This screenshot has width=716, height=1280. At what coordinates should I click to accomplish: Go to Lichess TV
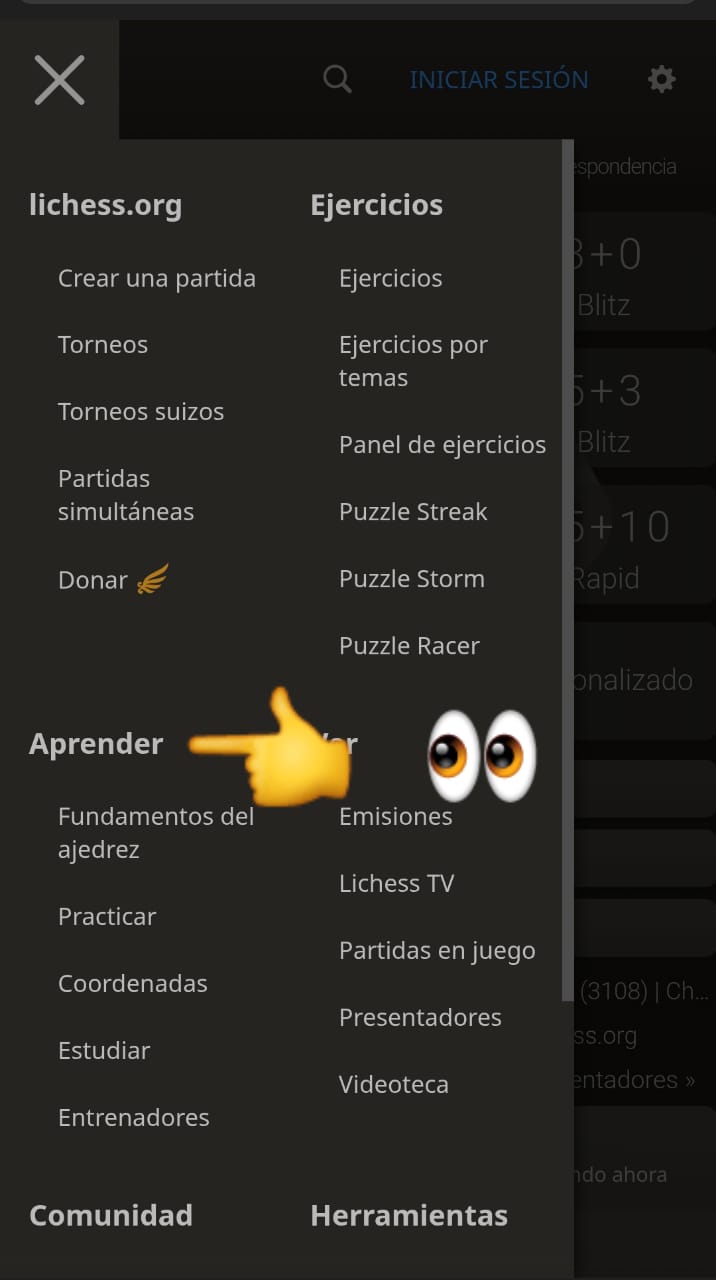[x=396, y=884]
